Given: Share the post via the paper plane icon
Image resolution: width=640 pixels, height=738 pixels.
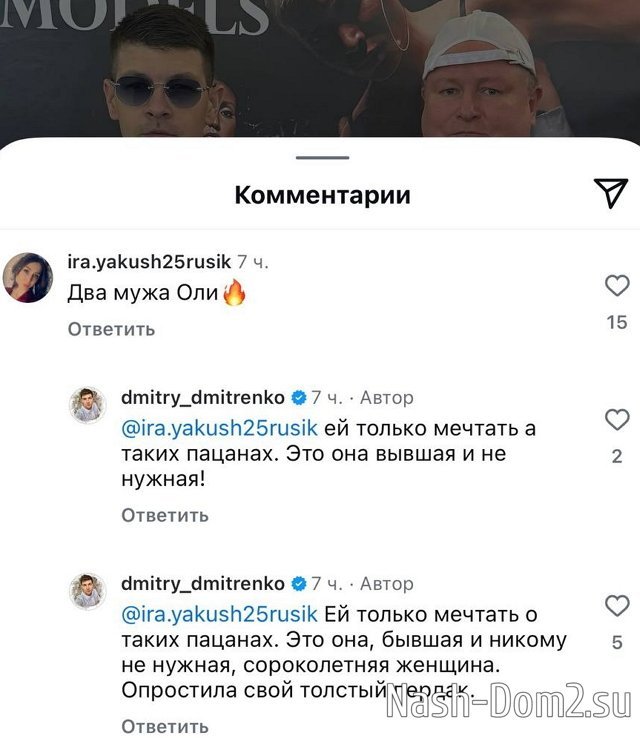Looking at the screenshot, I should (x=610, y=193).
